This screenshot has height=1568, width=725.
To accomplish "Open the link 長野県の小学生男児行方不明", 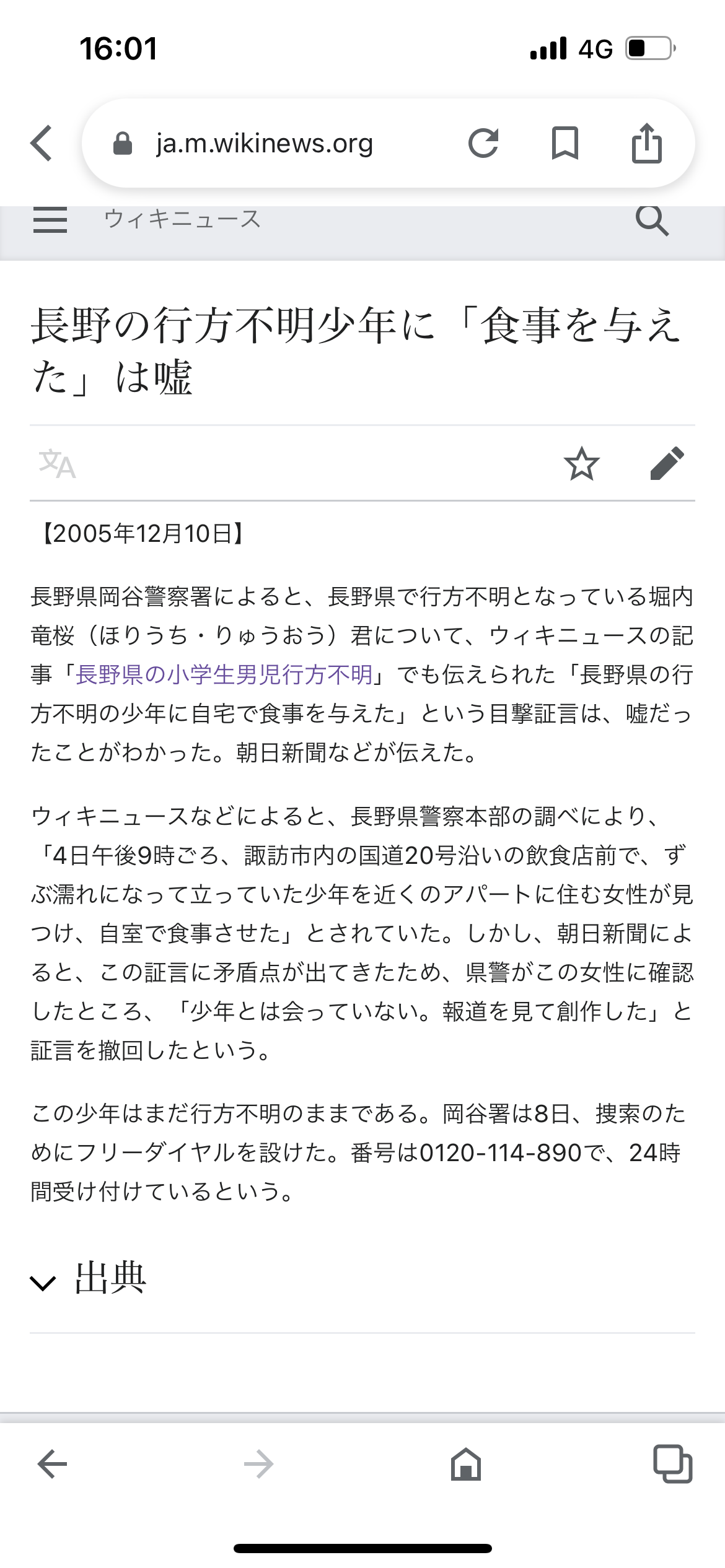I will 224,674.
